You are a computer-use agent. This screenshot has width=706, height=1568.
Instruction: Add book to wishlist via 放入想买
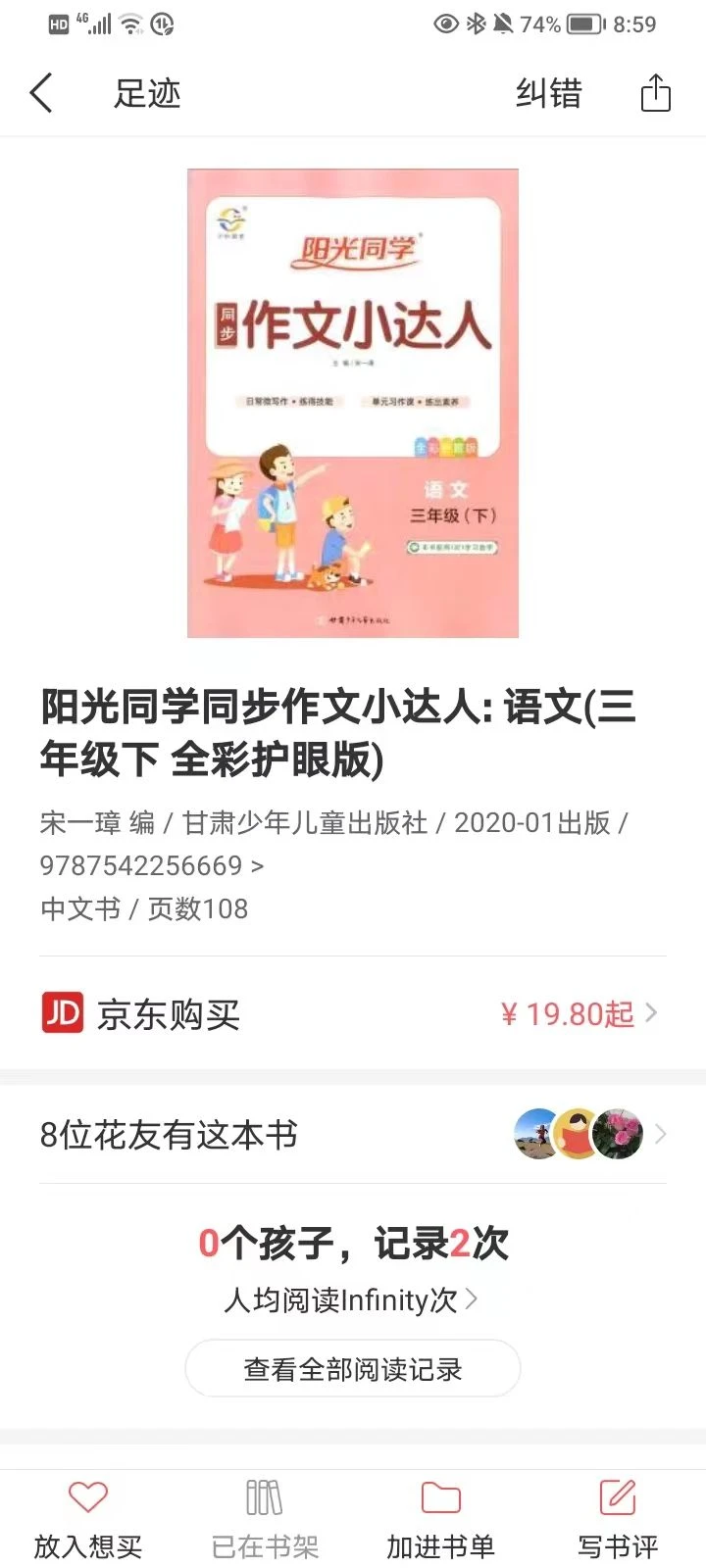click(x=88, y=1519)
